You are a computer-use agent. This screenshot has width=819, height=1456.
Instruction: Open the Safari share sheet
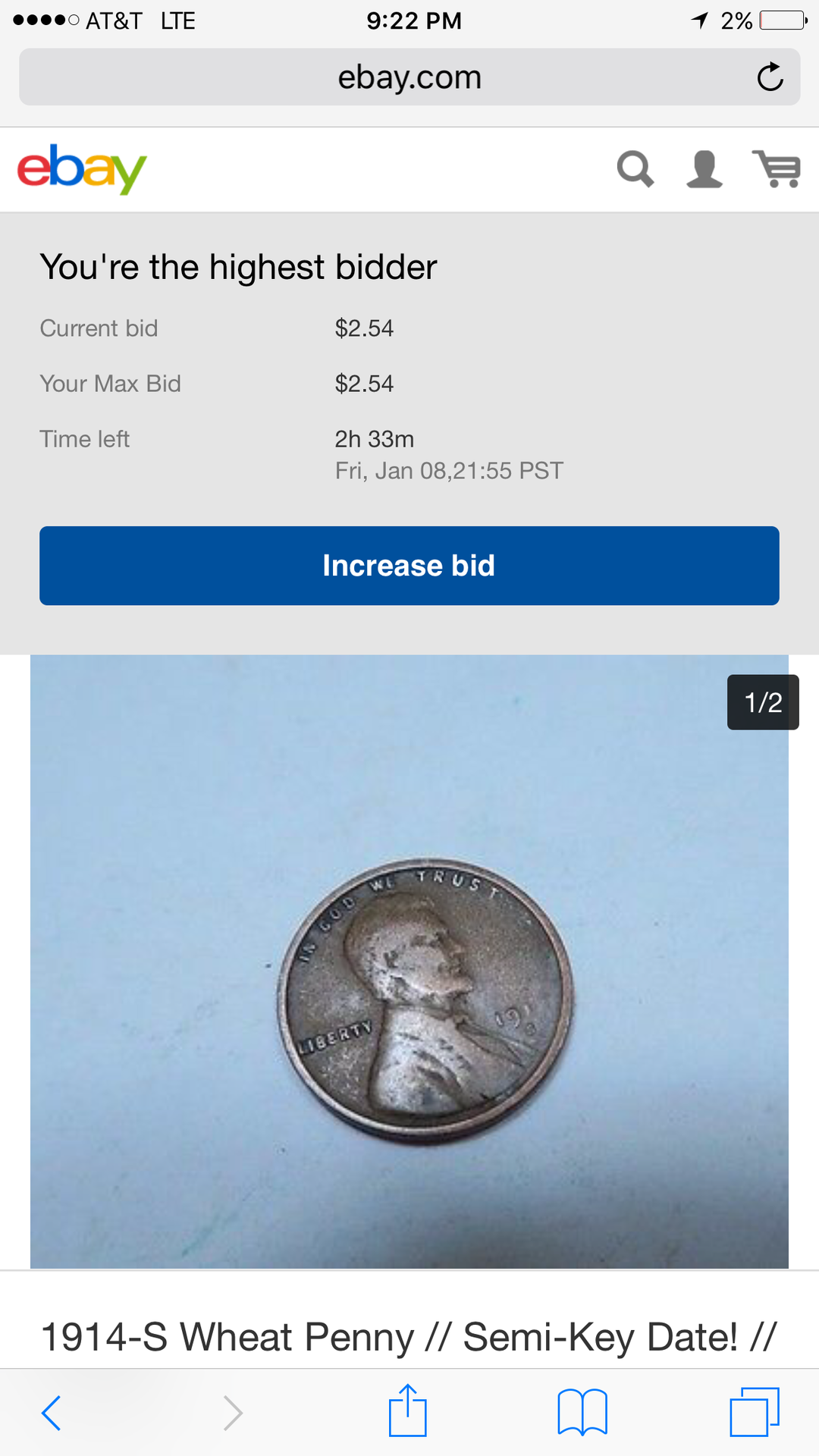point(408,1410)
